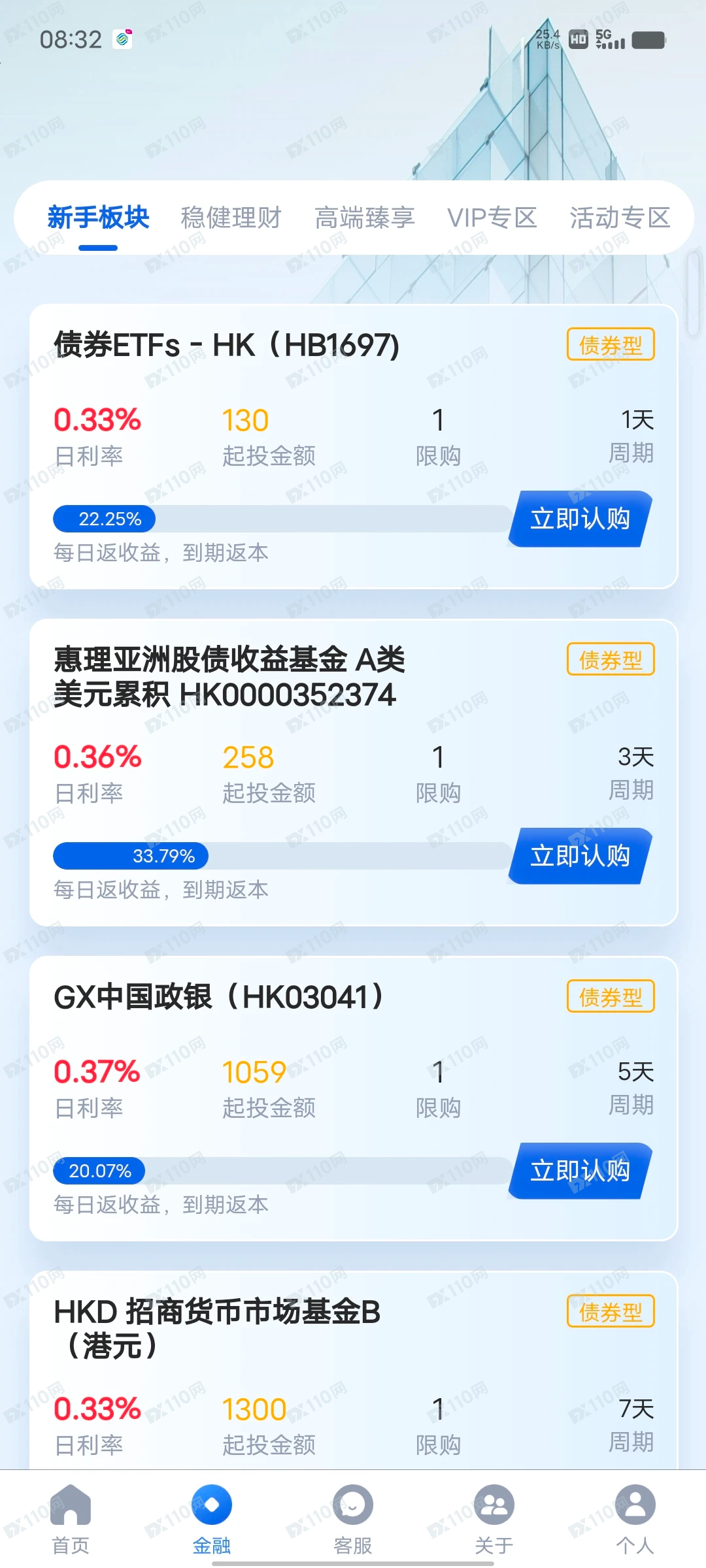The image size is (706, 1568).
Task: Open the 活动专区 category section
Action: click(x=620, y=218)
